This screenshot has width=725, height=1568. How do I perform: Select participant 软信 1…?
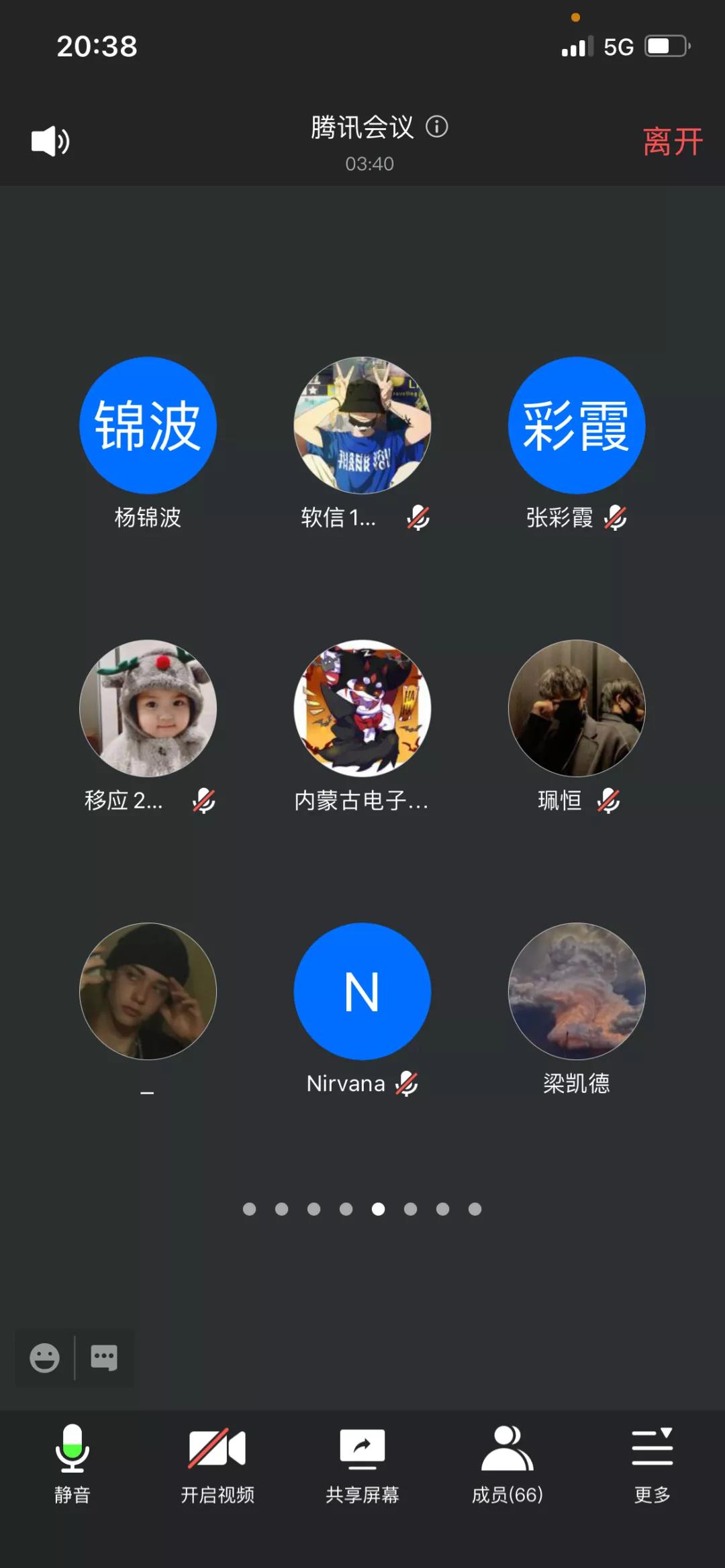362,425
